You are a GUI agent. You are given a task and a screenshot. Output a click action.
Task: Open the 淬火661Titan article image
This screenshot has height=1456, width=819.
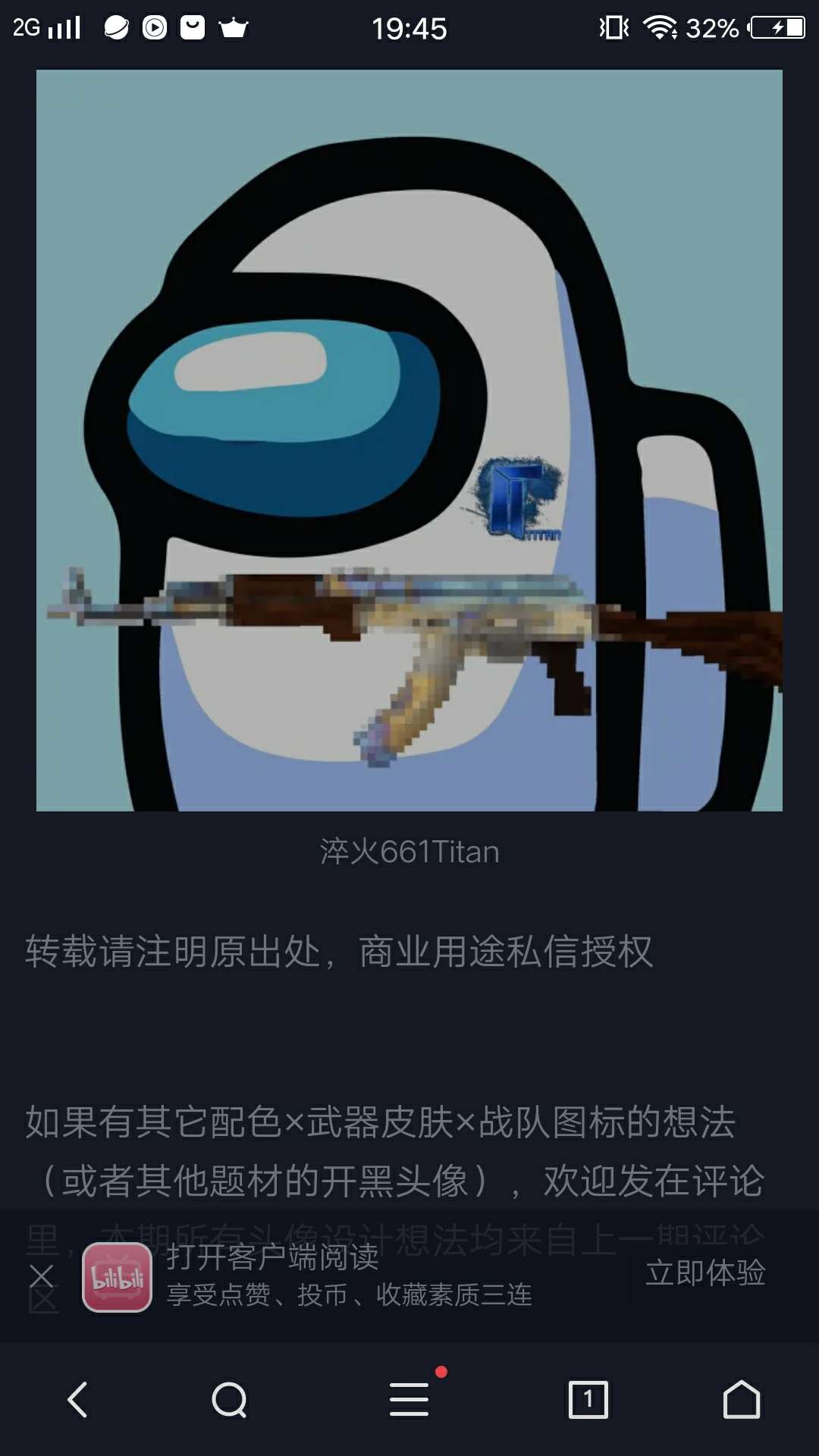click(409, 440)
